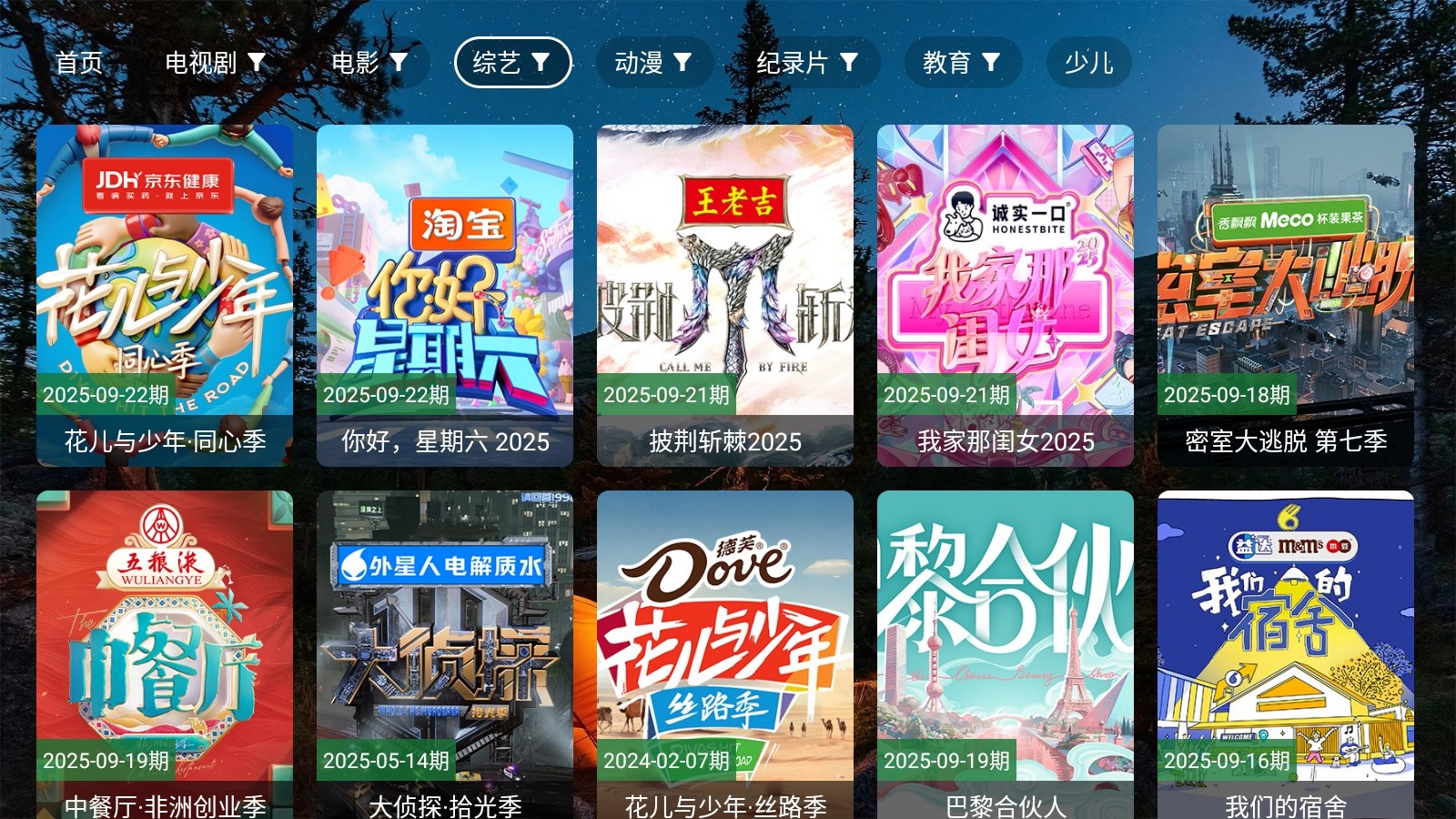Viewport: 1456px width, 819px height.
Task: Open 花儿与少年·丝路季
Action: coord(725,655)
